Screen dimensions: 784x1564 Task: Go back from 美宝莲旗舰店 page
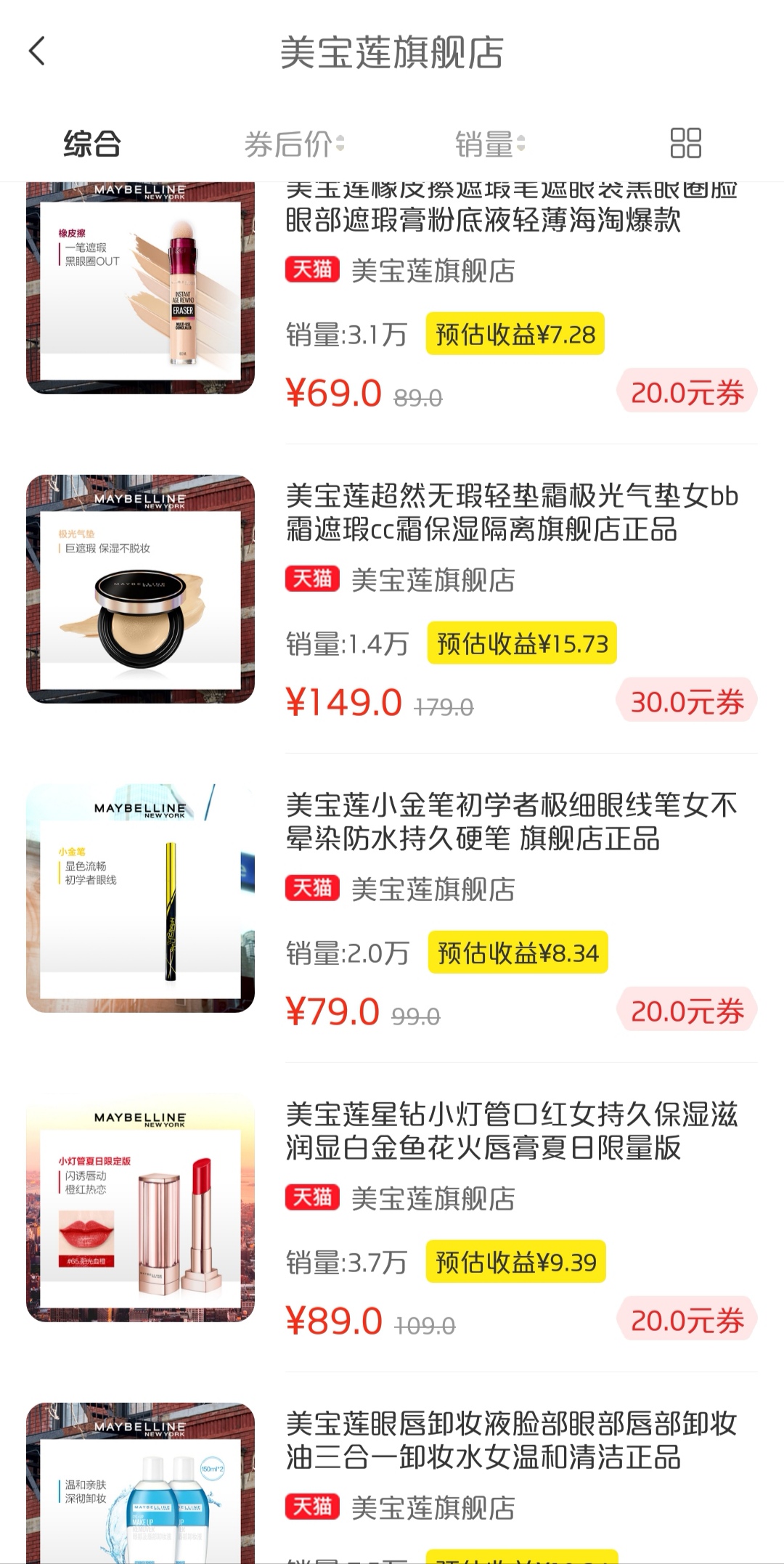[x=38, y=52]
